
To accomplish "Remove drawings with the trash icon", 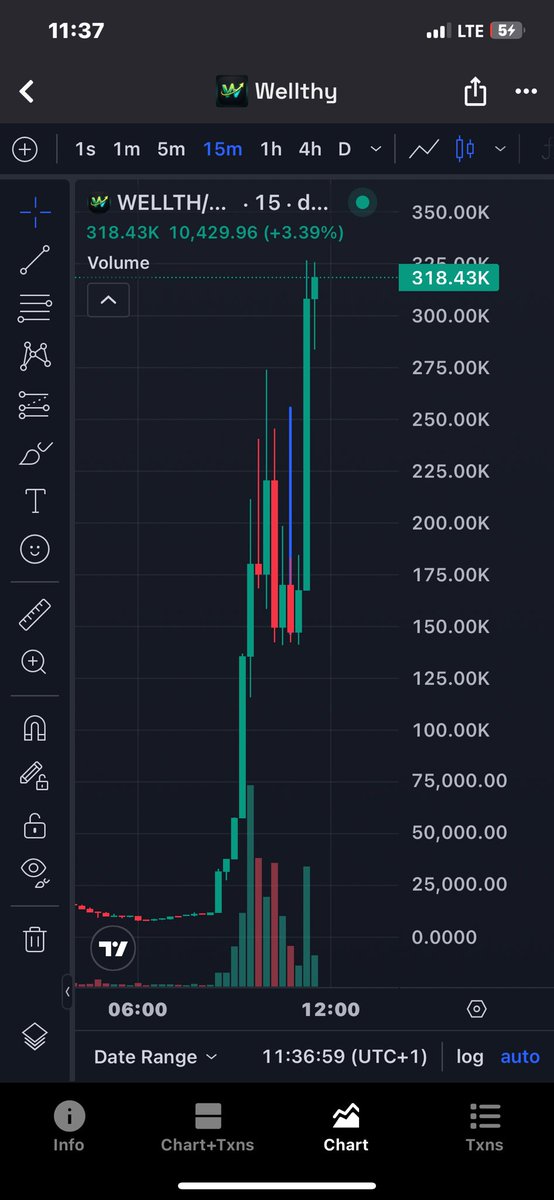I will tap(35, 939).
